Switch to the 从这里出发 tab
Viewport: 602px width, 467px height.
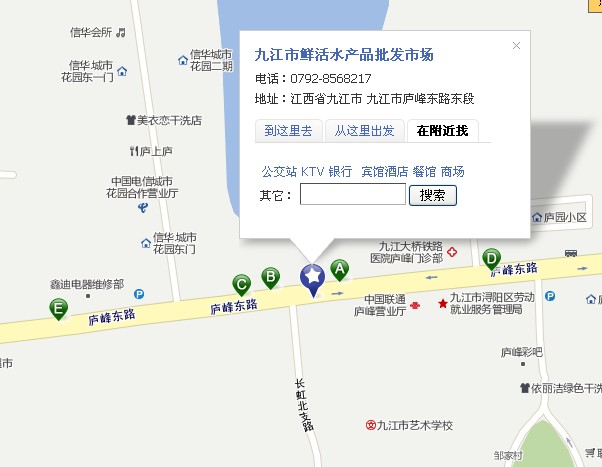pyautogui.click(x=364, y=130)
